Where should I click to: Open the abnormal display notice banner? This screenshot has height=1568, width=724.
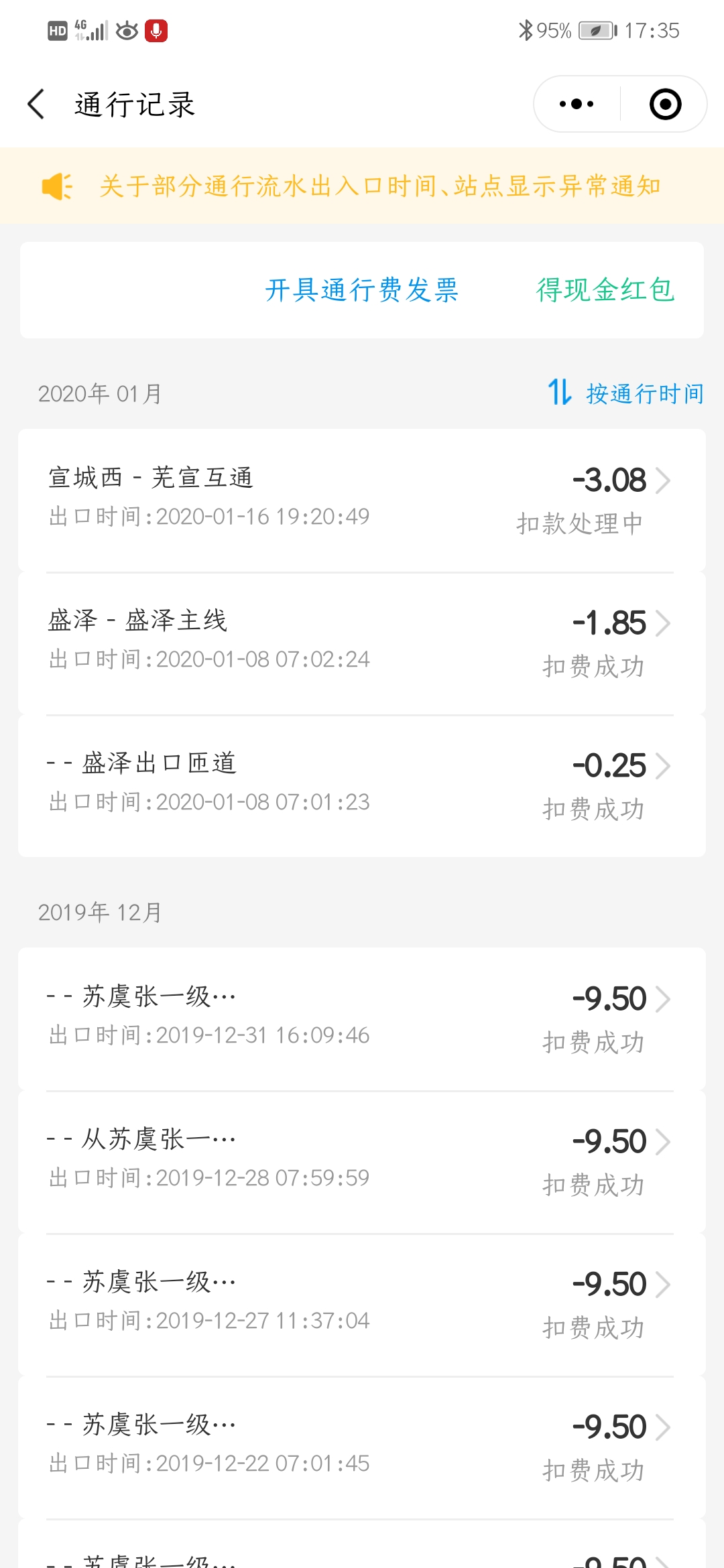[x=362, y=186]
